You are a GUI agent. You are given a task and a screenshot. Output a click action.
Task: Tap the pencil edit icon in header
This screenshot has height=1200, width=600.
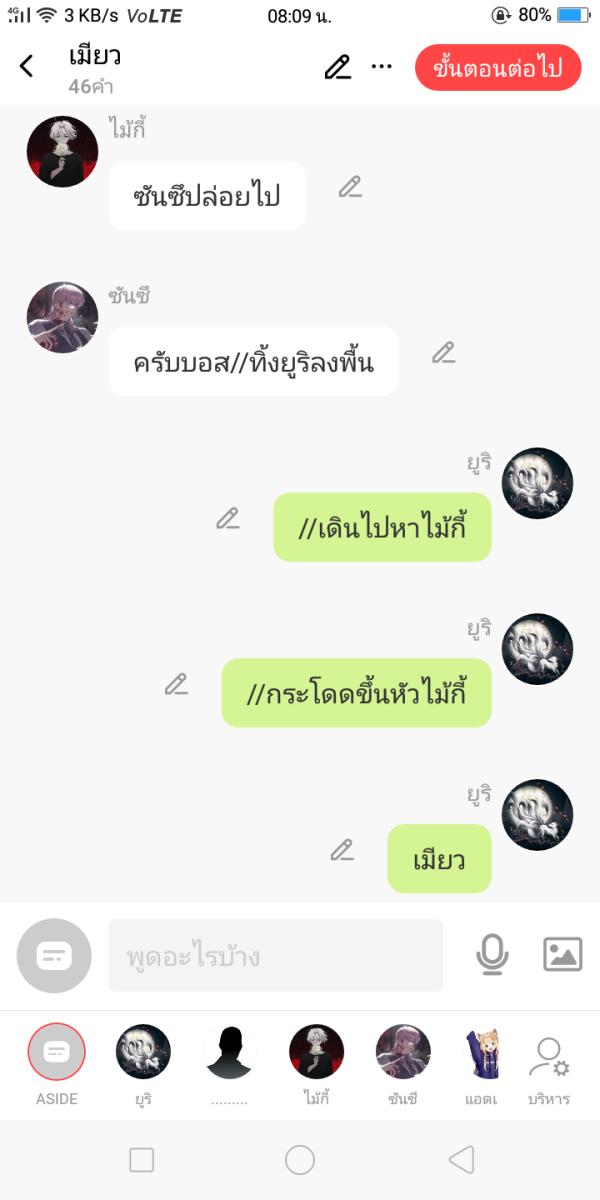(x=338, y=67)
